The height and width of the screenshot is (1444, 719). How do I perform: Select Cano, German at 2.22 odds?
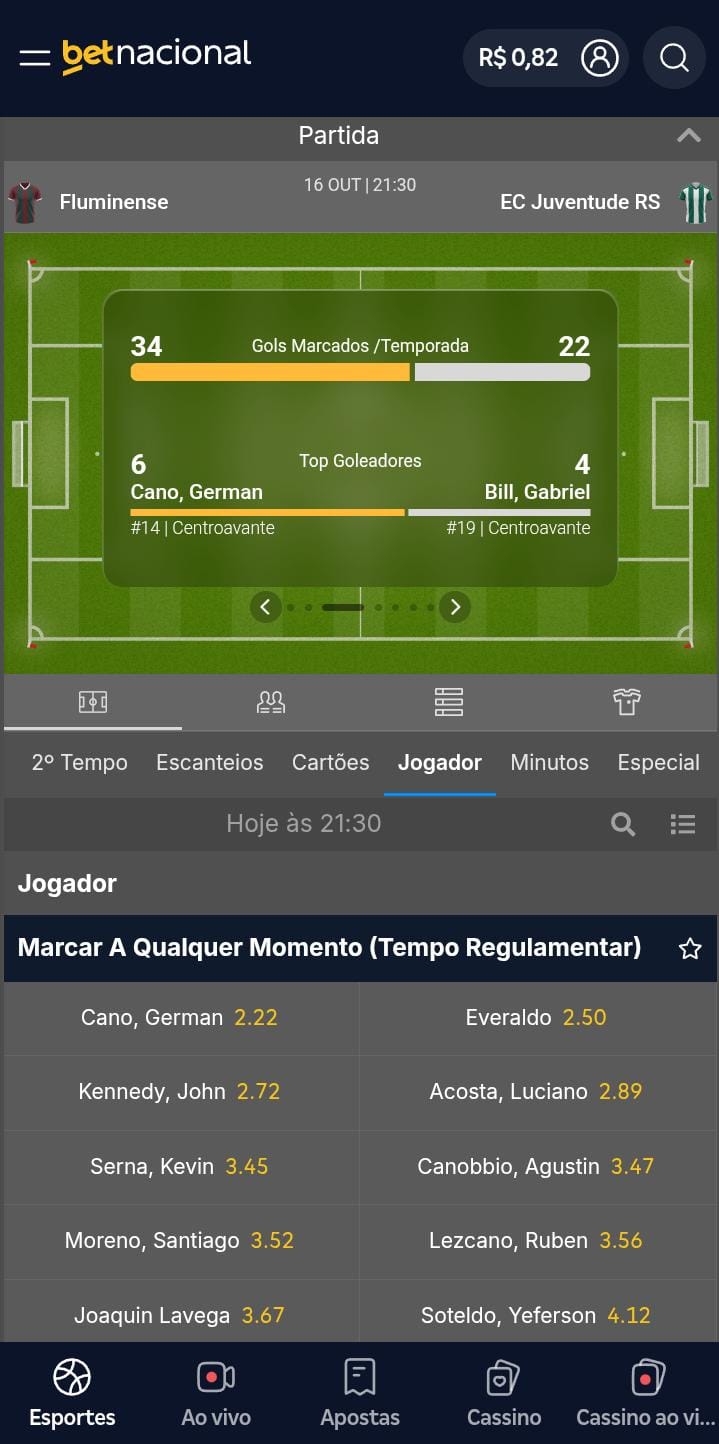(x=180, y=1018)
